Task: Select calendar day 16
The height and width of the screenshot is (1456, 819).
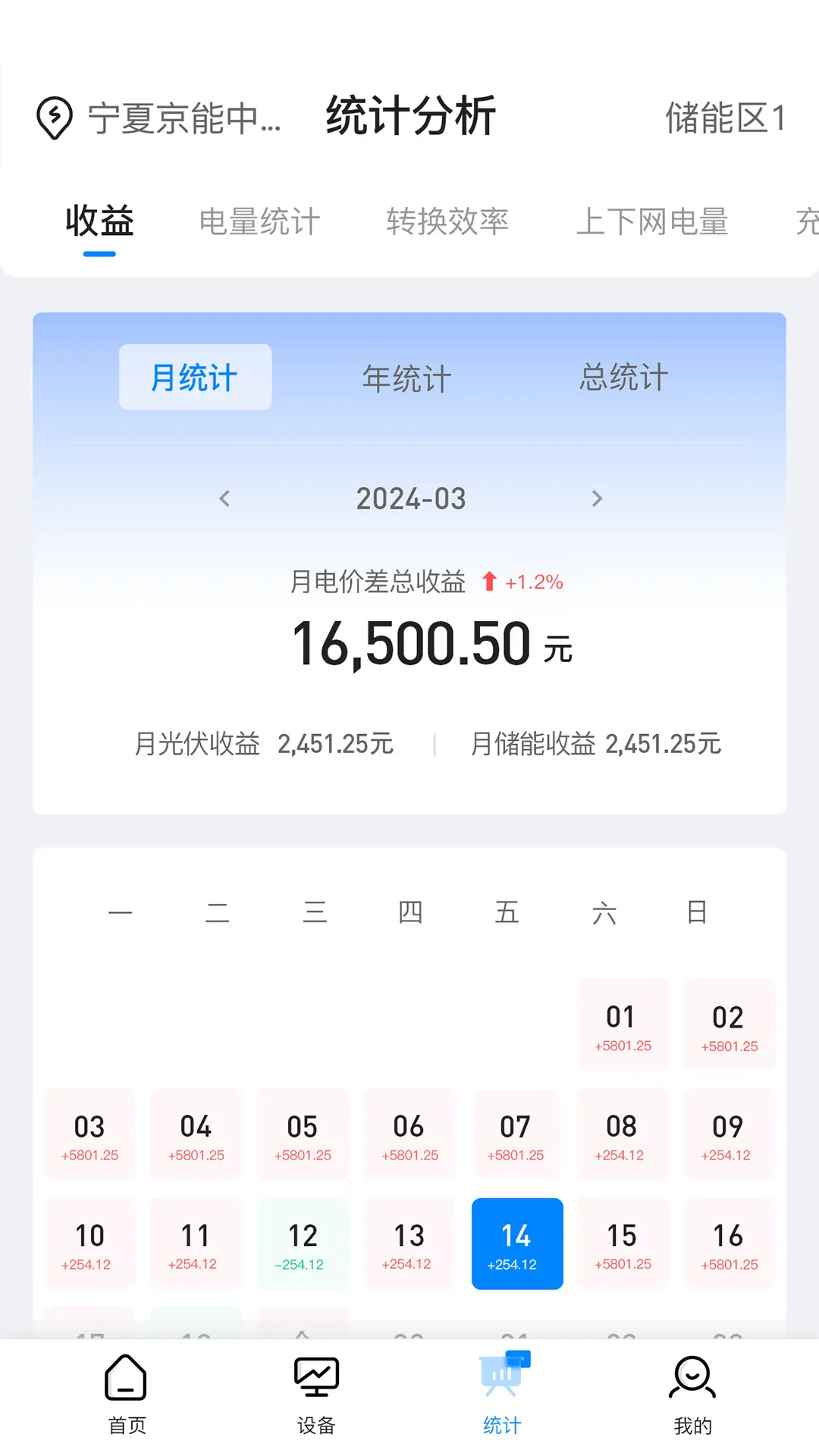Action: pos(729,1243)
